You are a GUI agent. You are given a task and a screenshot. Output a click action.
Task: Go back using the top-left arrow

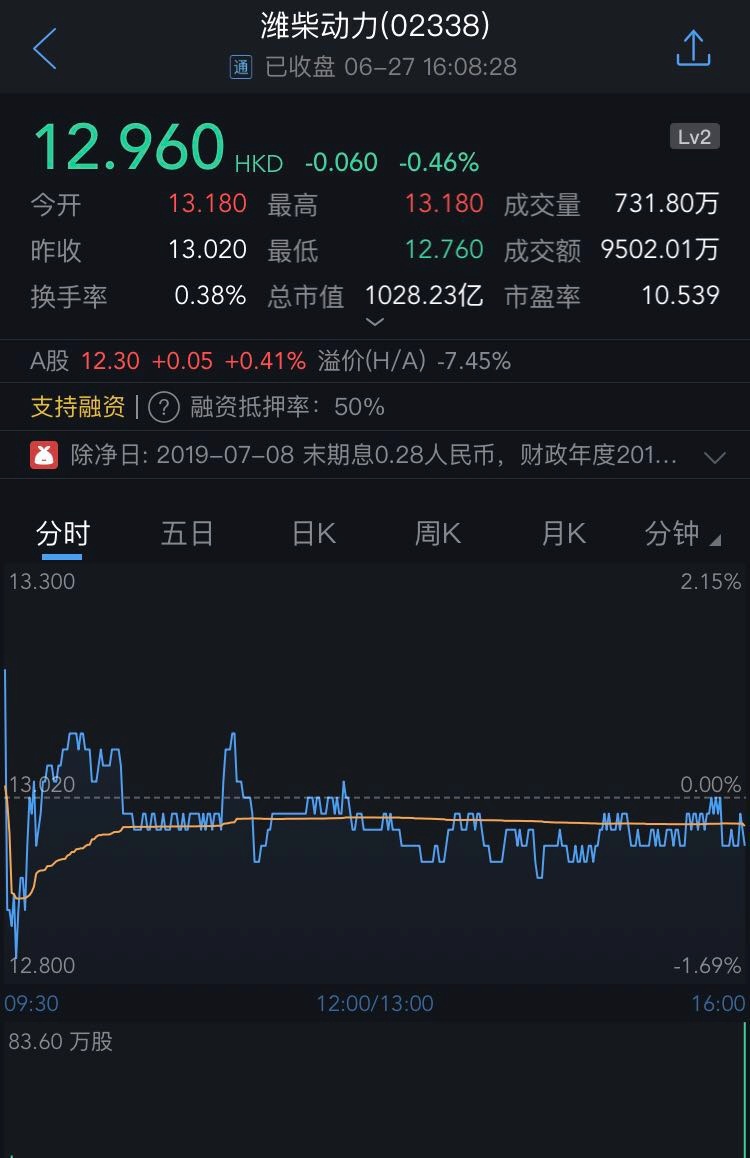point(44,48)
